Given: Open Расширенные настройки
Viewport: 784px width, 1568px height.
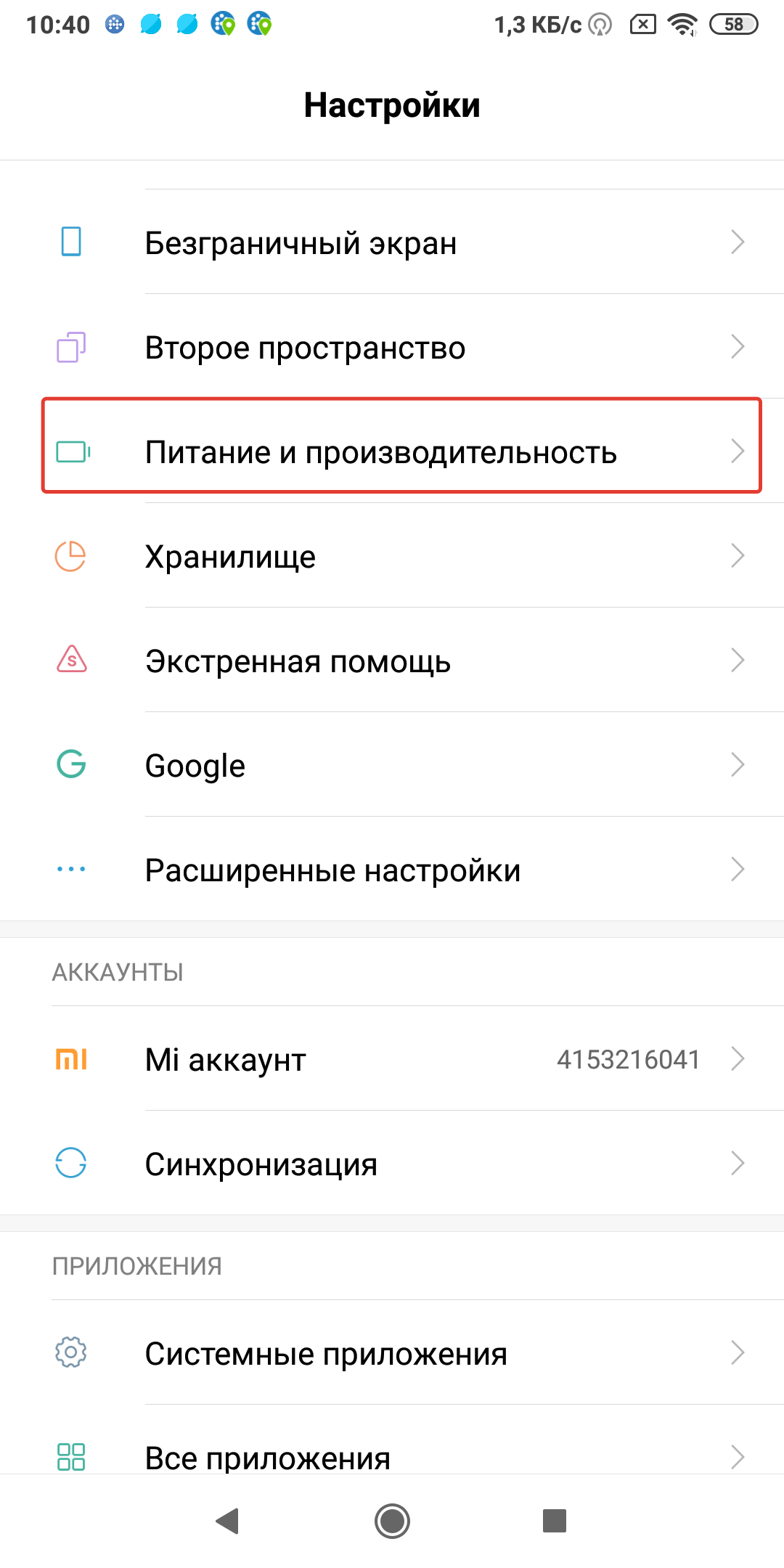Looking at the screenshot, I should point(392,869).
